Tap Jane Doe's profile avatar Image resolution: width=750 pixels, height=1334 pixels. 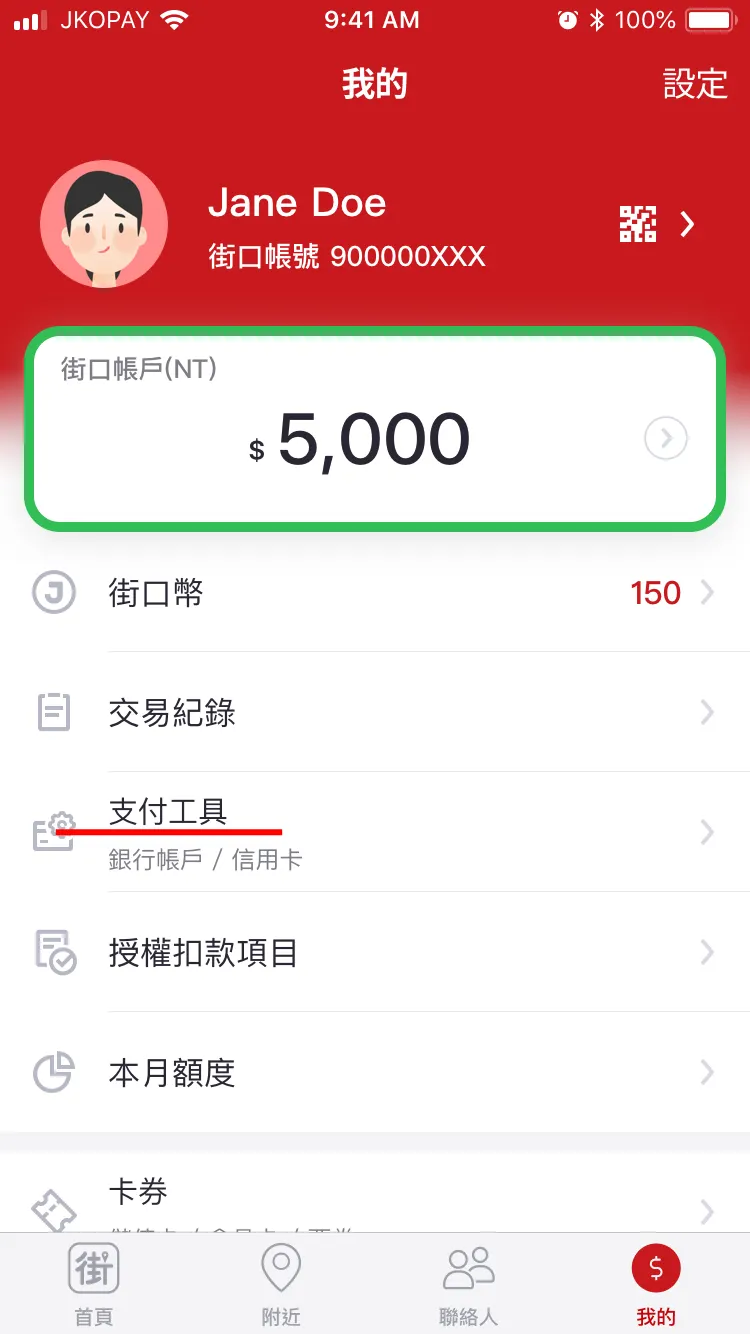(104, 224)
